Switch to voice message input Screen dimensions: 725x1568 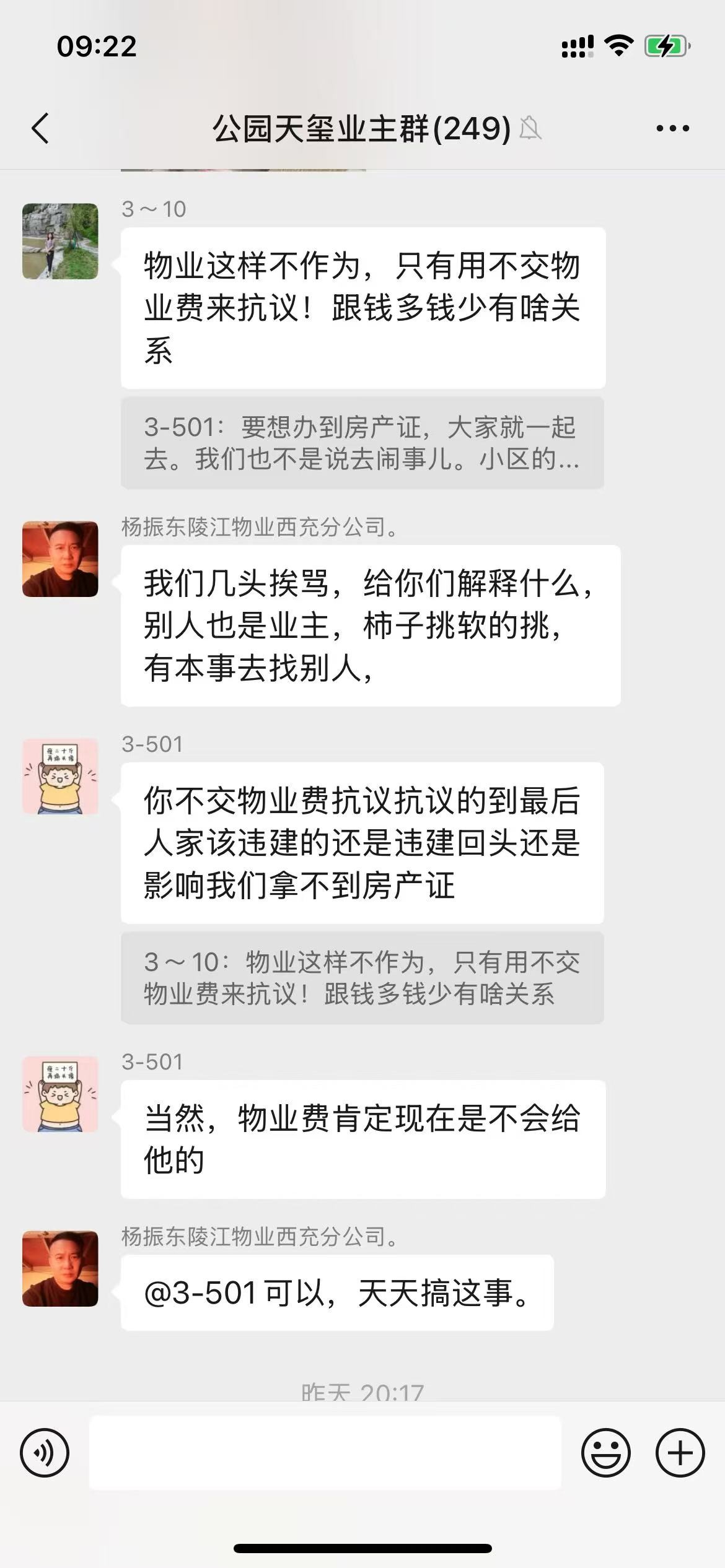click(45, 1453)
